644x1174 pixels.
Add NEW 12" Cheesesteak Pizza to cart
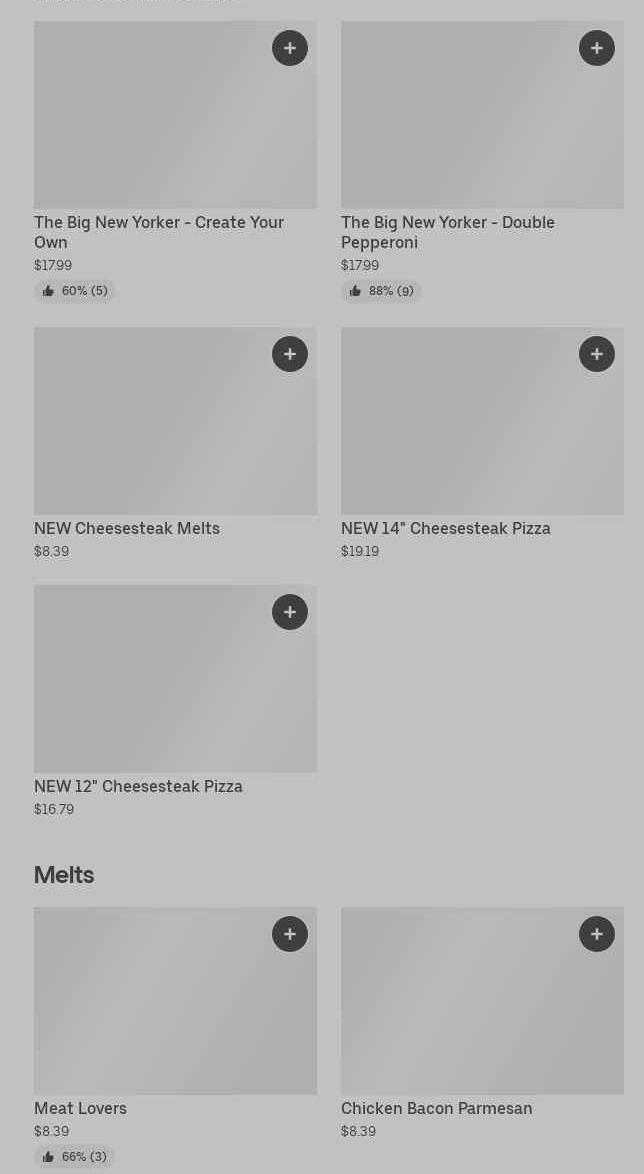290,612
